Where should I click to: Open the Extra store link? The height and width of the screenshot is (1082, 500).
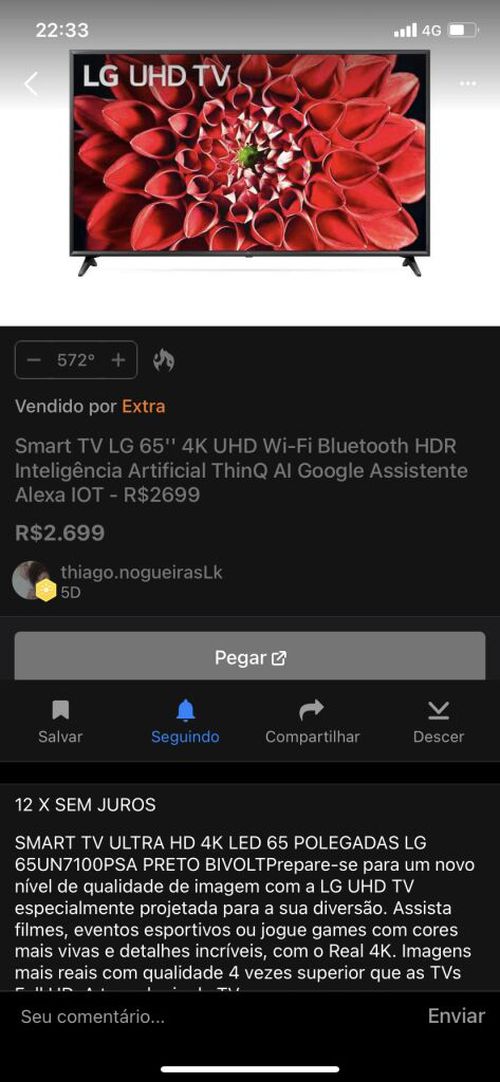point(143,406)
